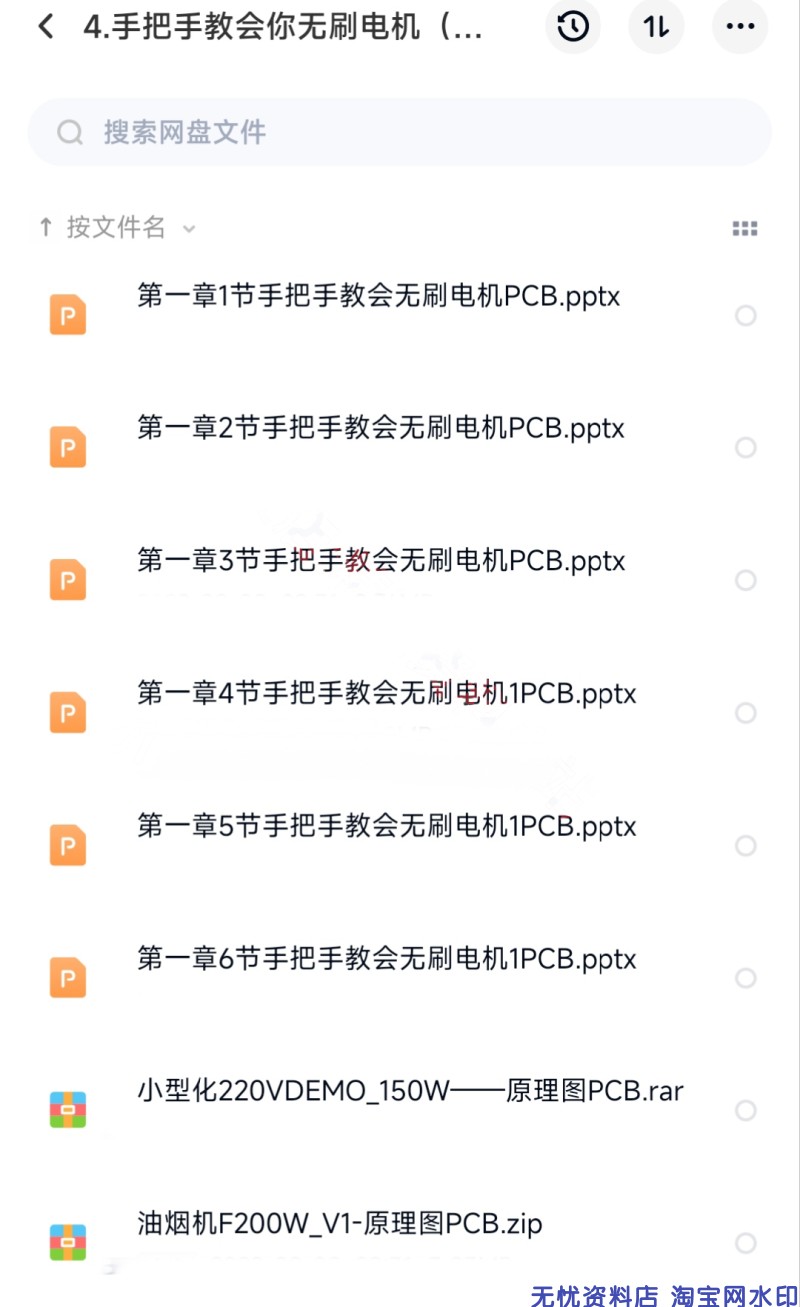The image size is (800, 1307).
Task: Tap the PowerPoint icon of 第一章1节 file
Action: pyautogui.click(x=66, y=315)
